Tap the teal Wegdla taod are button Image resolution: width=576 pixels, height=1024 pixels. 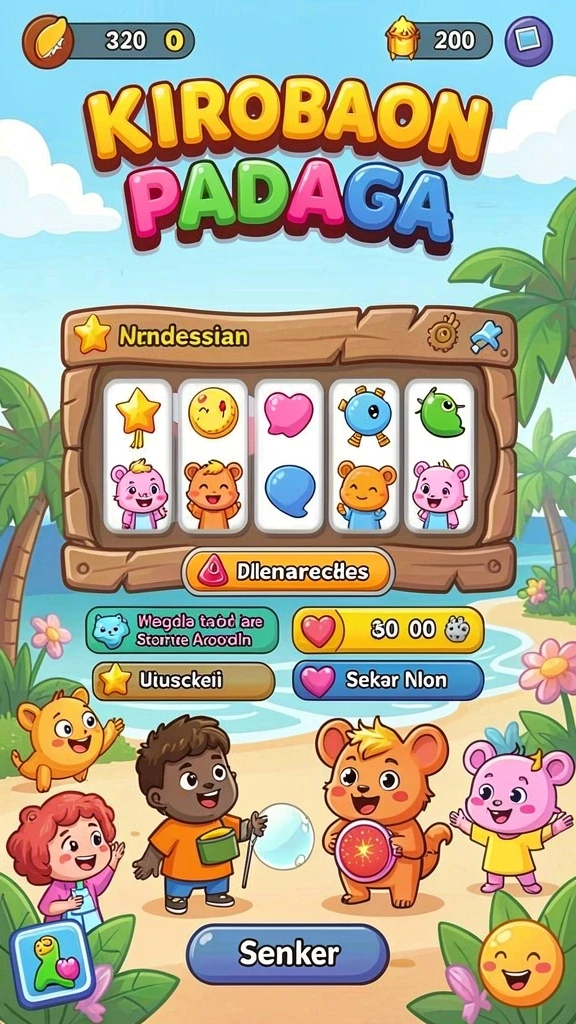tap(182, 630)
